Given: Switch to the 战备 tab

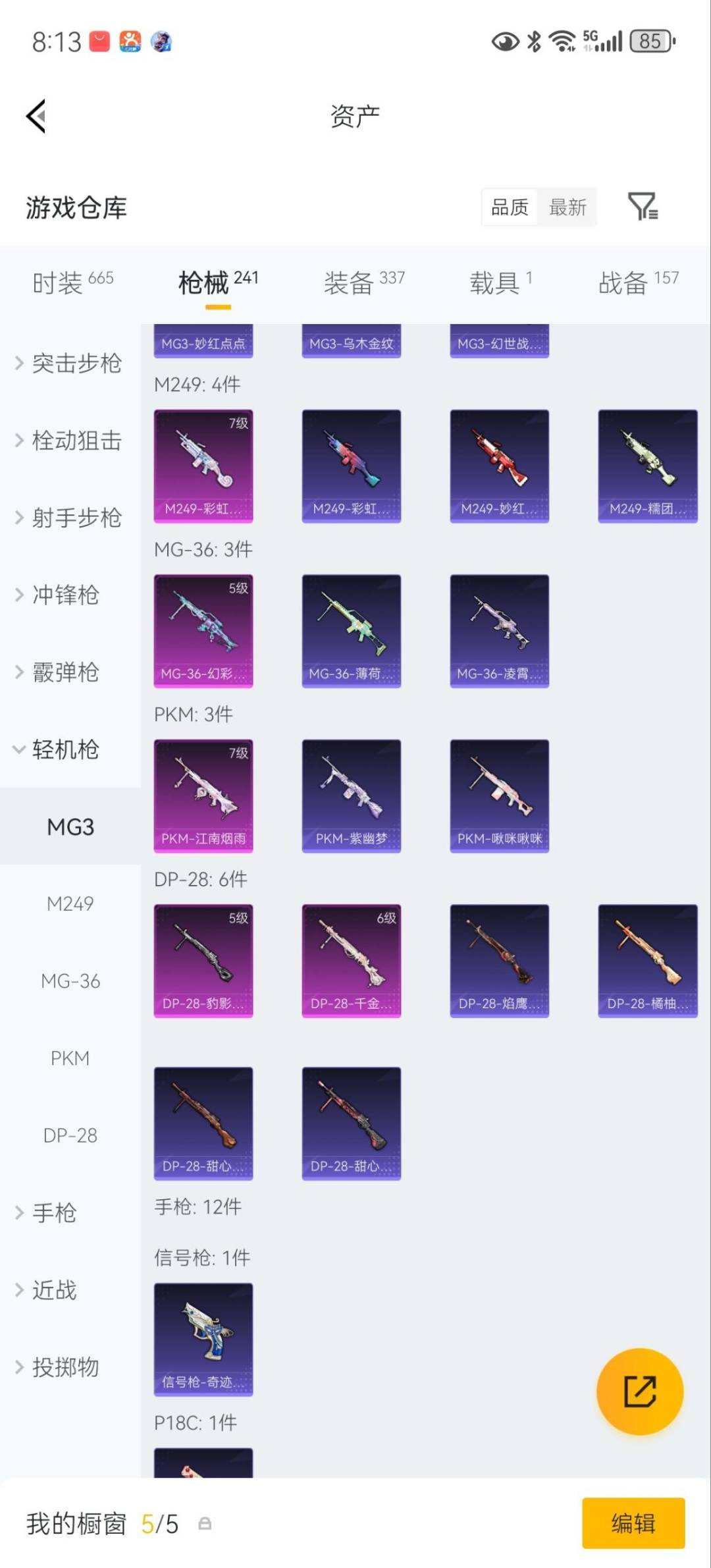Looking at the screenshot, I should 638,283.
